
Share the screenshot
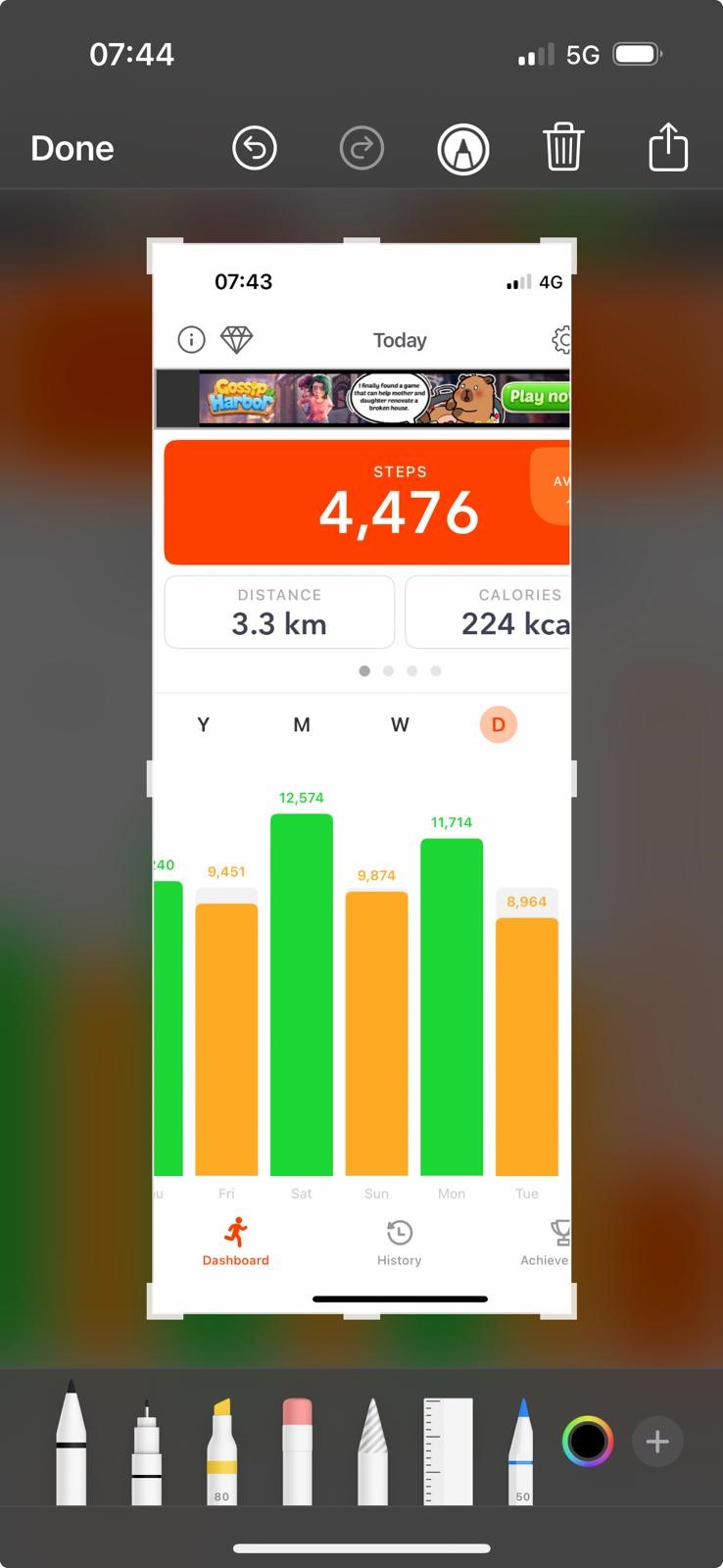pyautogui.click(x=668, y=147)
